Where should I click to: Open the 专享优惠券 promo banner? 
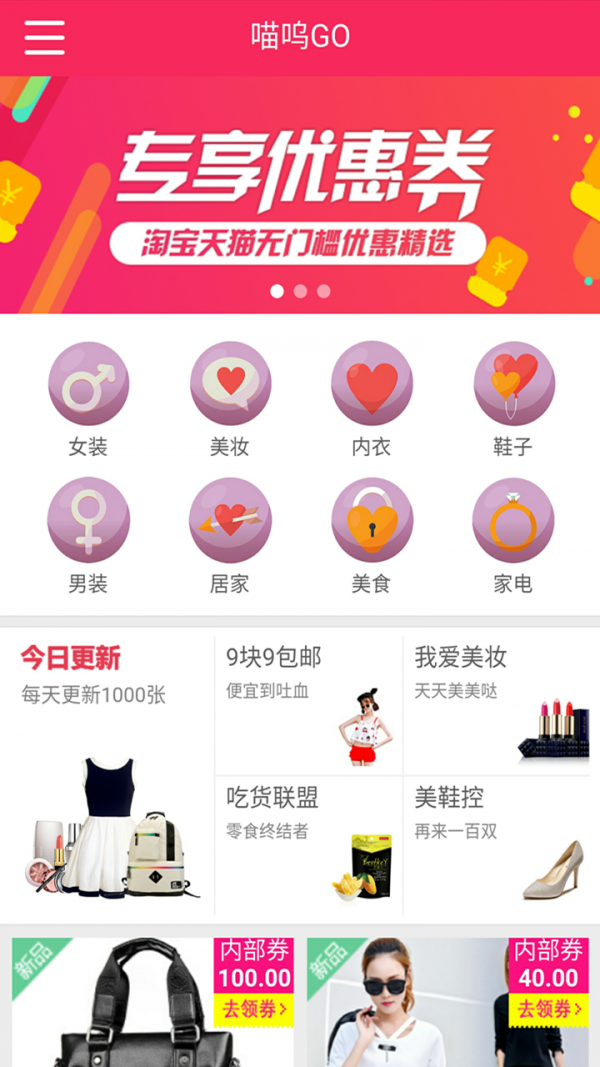click(x=300, y=195)
